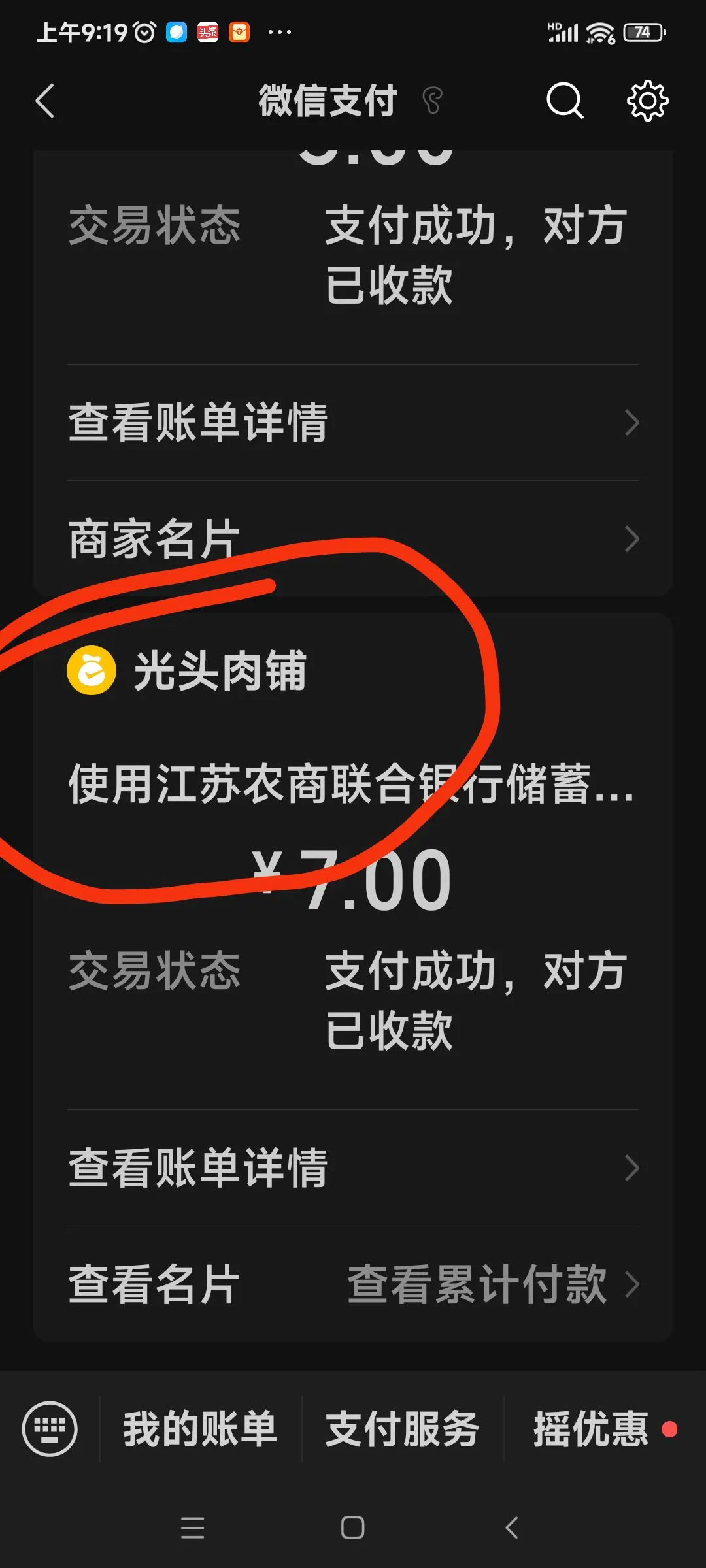Open search in 微信支付
Image resolution: width=706 pixels, height=1568 pixels.
coord(564,101)
